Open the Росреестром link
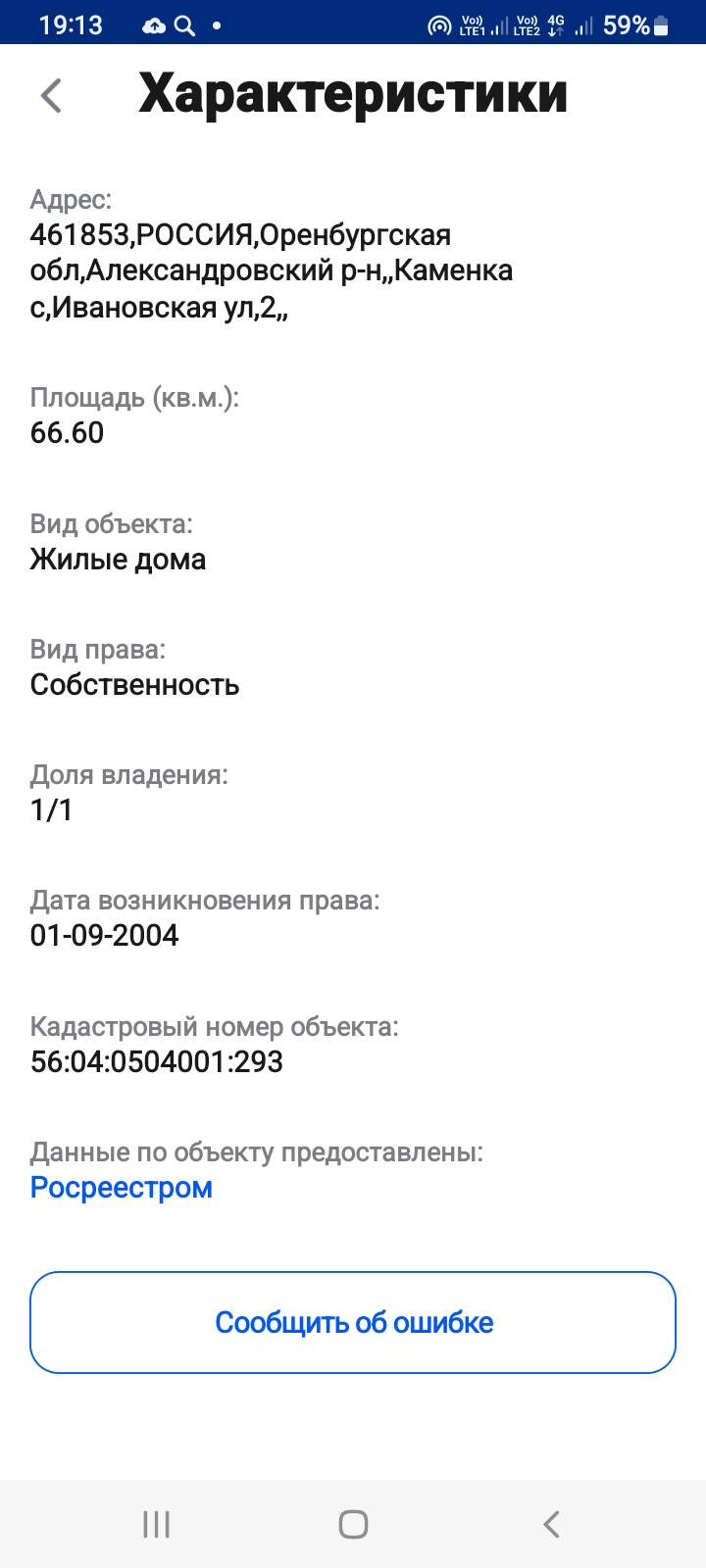This screenshot has width=706, height=1568. (122, 1188)
